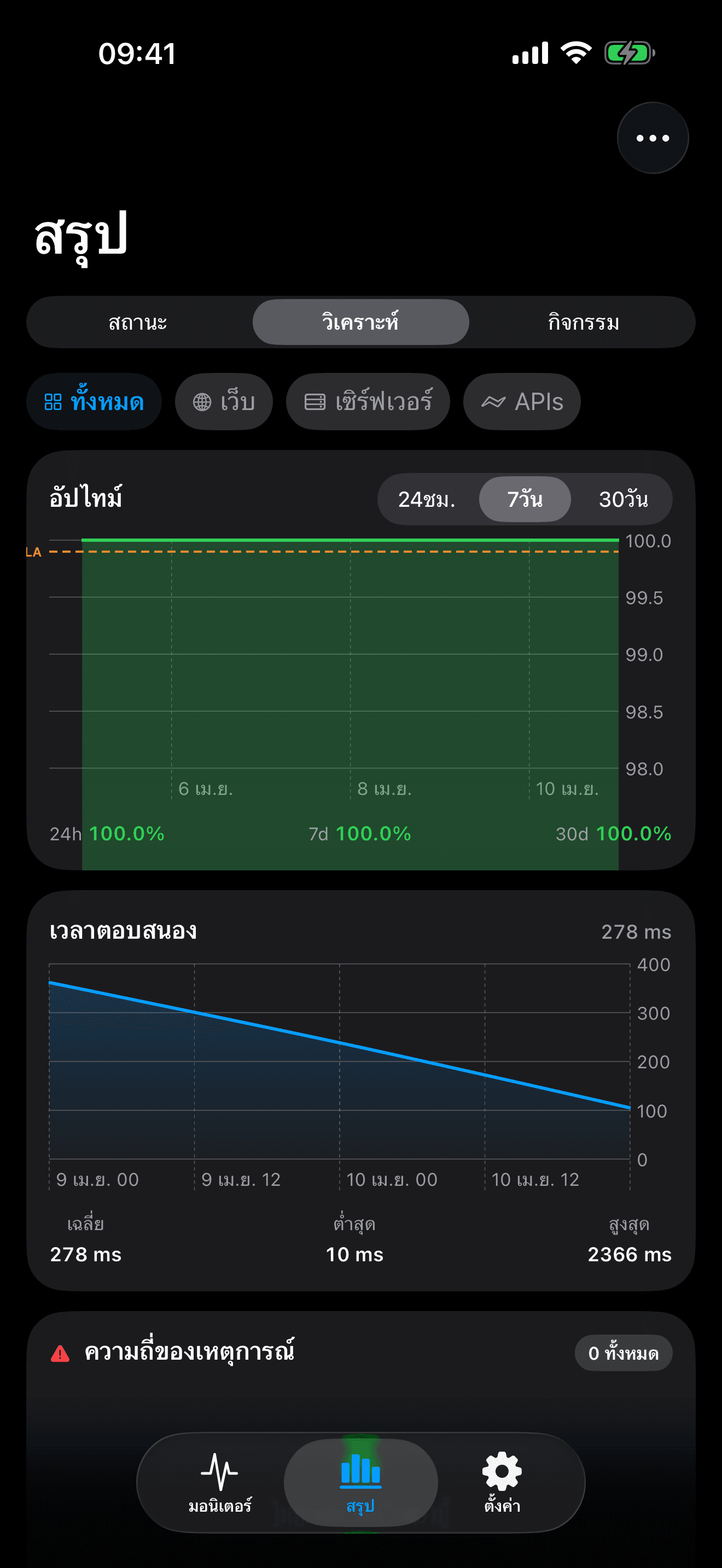Show uptime for 30วัน

point(623,499)
